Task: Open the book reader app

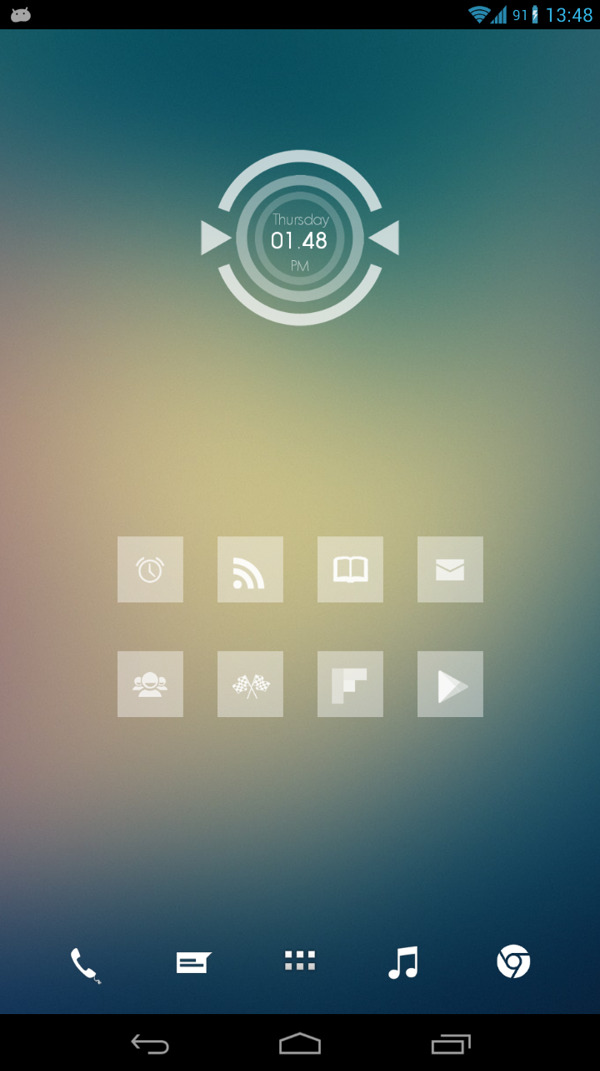Action: point(350,569)
